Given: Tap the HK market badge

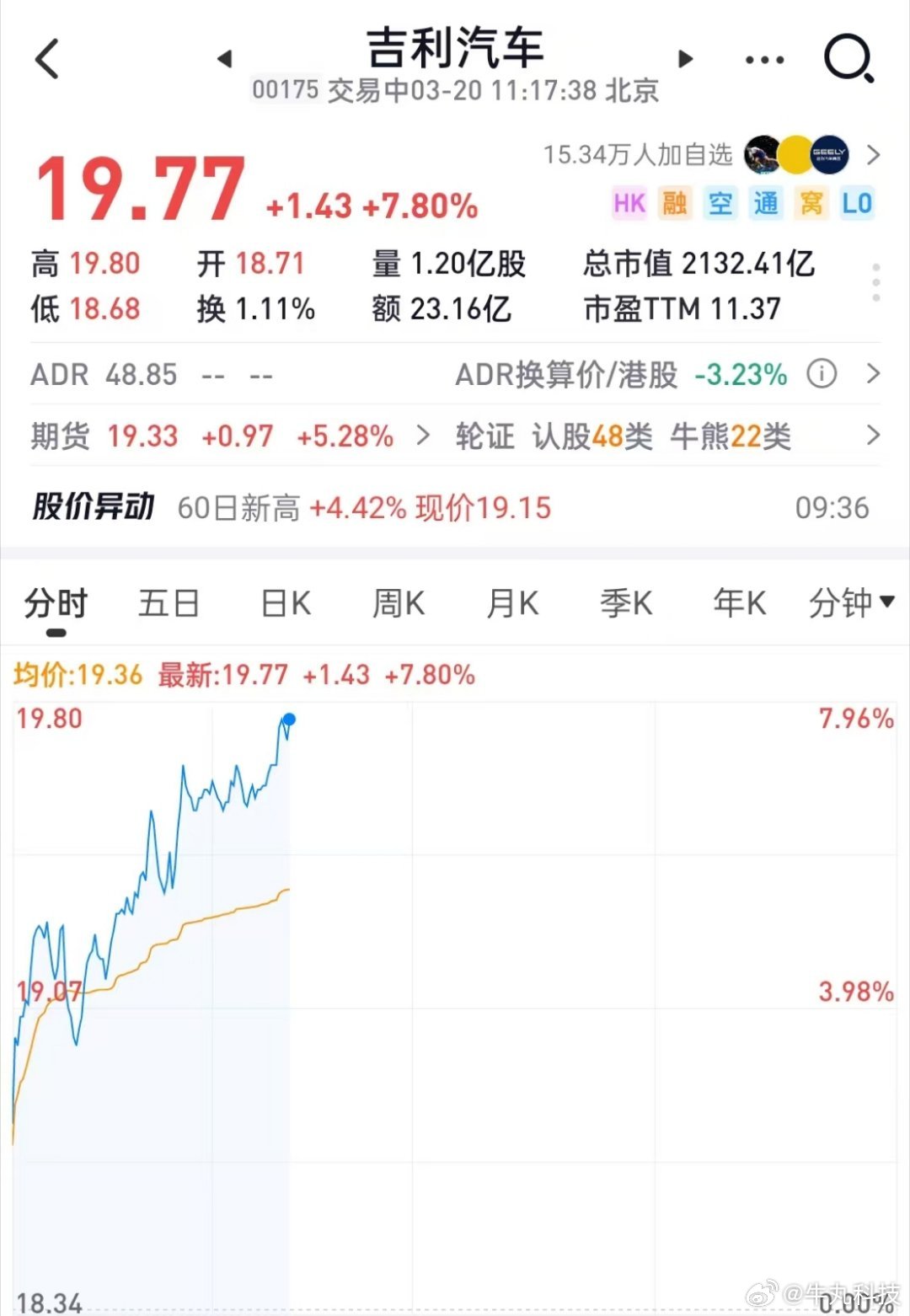Looking at the screenshot, I should click(629, 203).
